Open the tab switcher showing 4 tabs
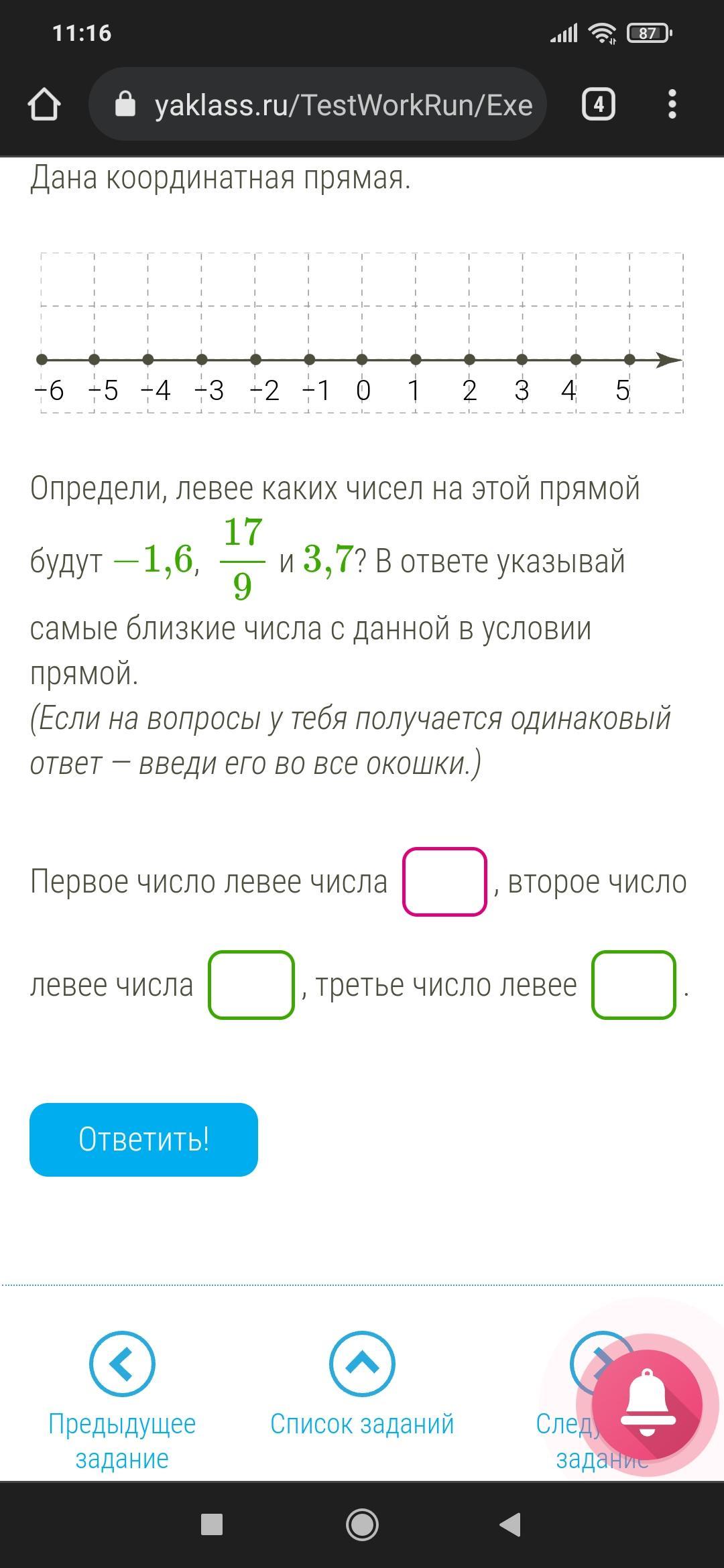The image size is (724, 1568). click(598, 105)
